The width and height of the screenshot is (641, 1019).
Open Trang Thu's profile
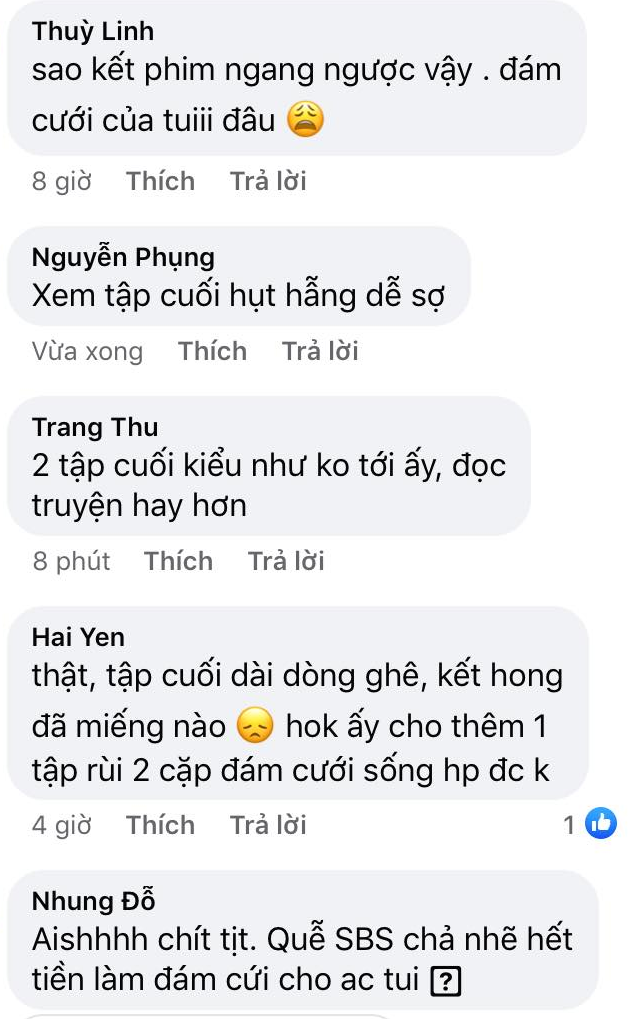(95, 427)
